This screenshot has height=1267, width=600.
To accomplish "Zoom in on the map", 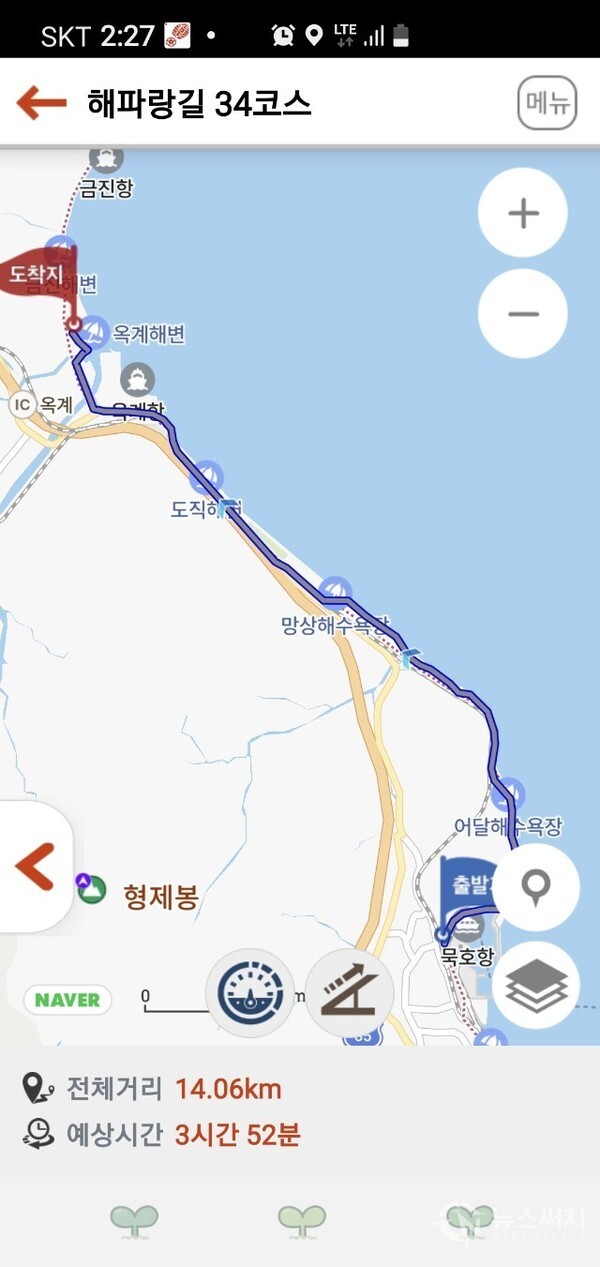I will (x=523, y=213).
